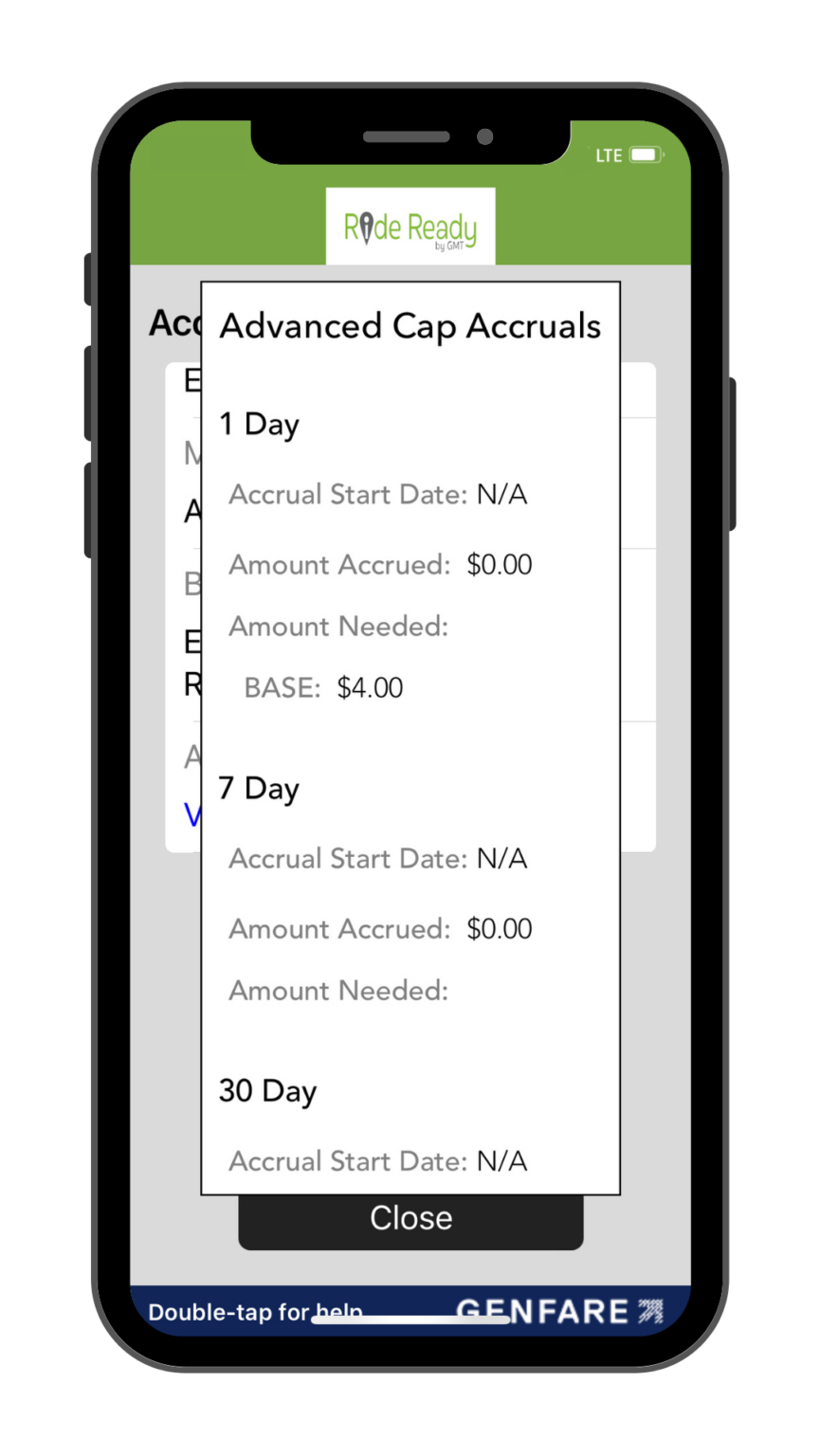Screen dimensions: 819x1456
Task: Tap the Advanced Cap Accruals title
Action: [409, 327]
